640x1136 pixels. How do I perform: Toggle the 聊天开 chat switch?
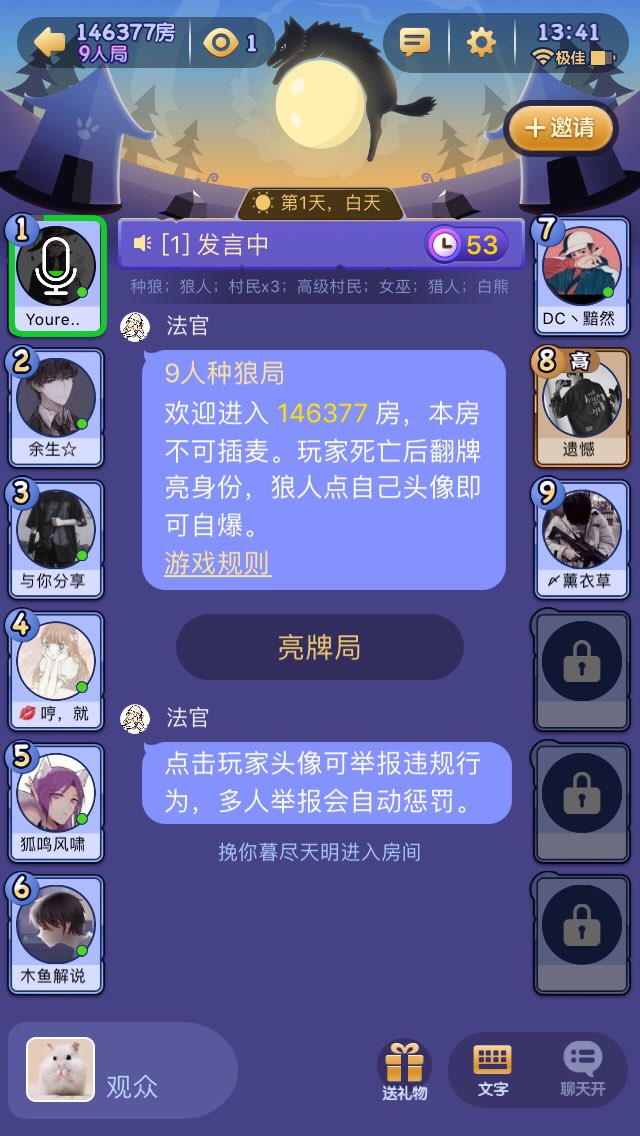[x=582, y=1068]
